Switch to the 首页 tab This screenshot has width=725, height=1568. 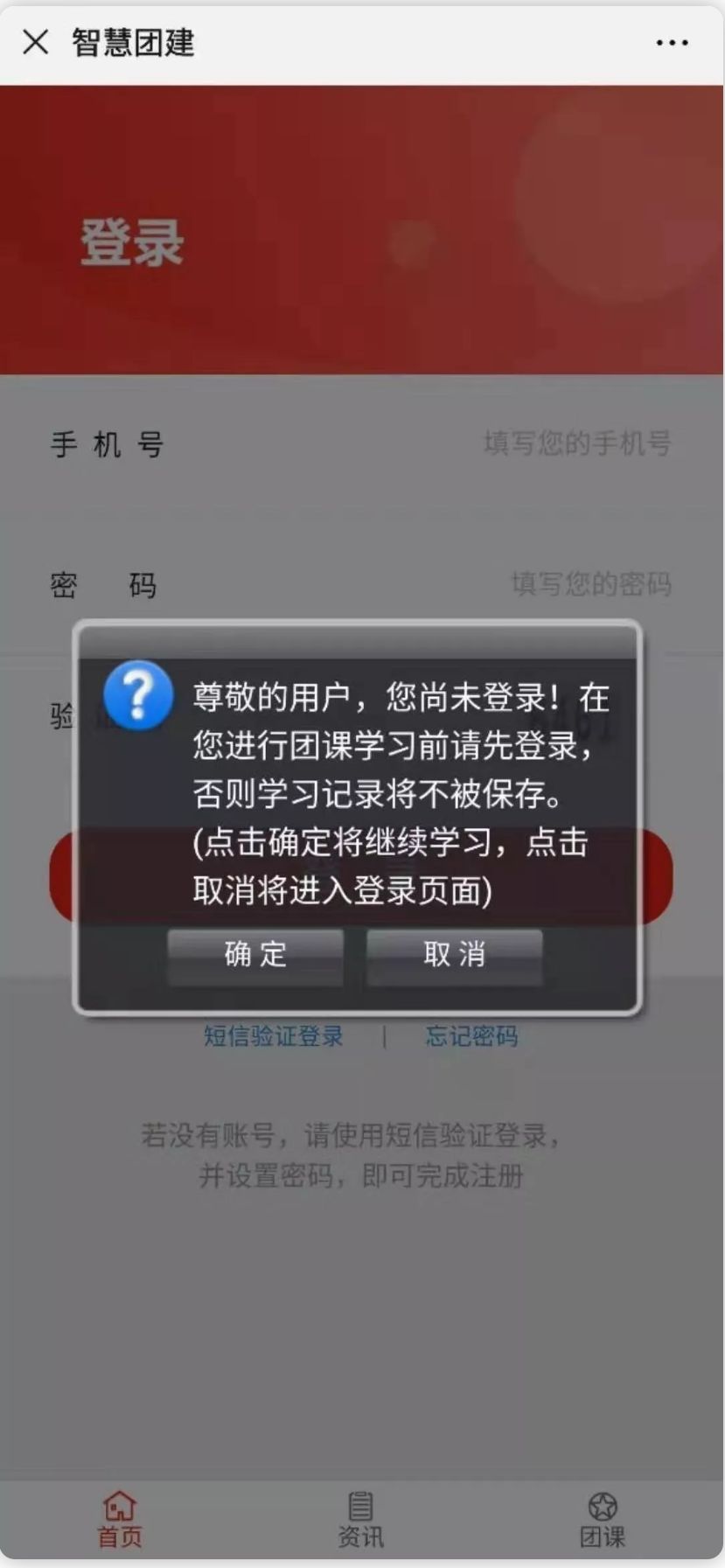click(x=120, y=1520)
